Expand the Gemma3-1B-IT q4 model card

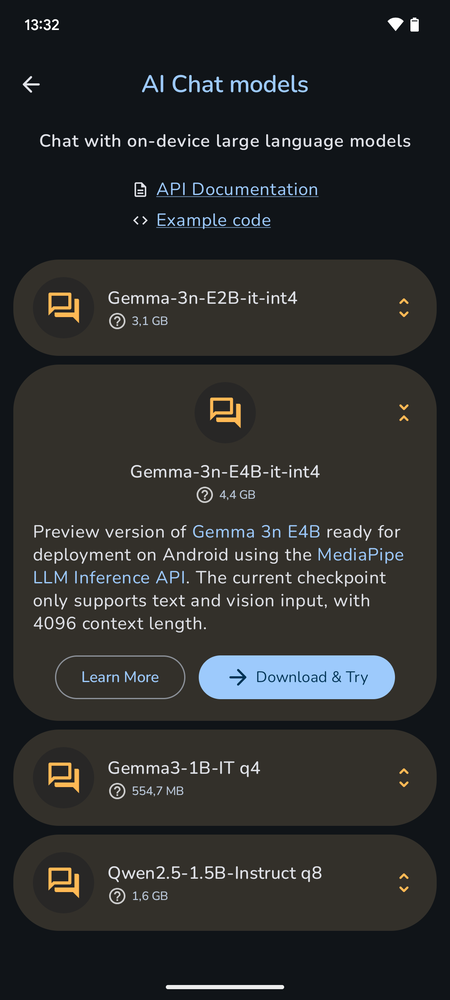point(403,777)
